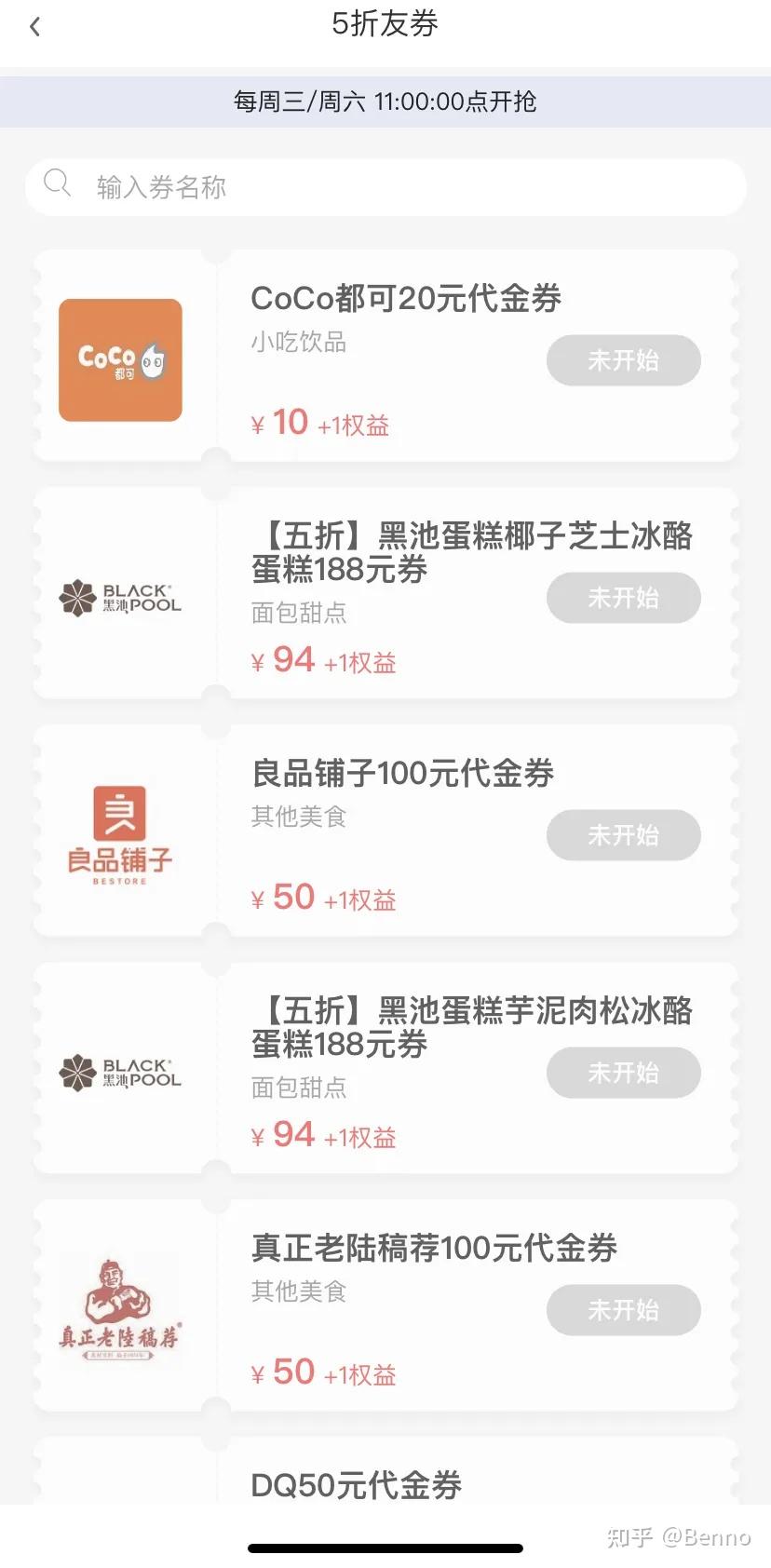Open the 良品铺子100元代金券 coupon card
This screenshot has width=771, height=1568.
(402, 773)
